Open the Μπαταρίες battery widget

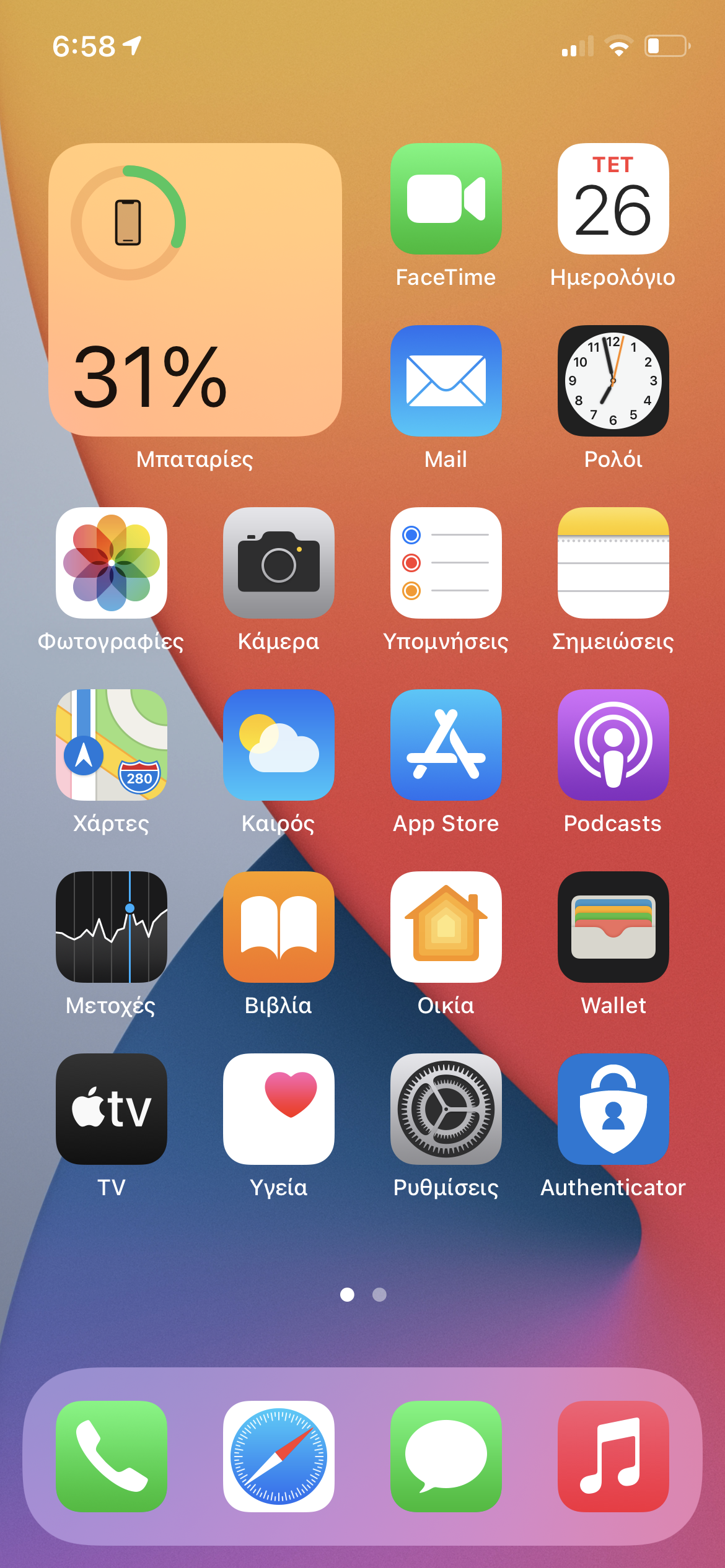click(x=195, y=290)
